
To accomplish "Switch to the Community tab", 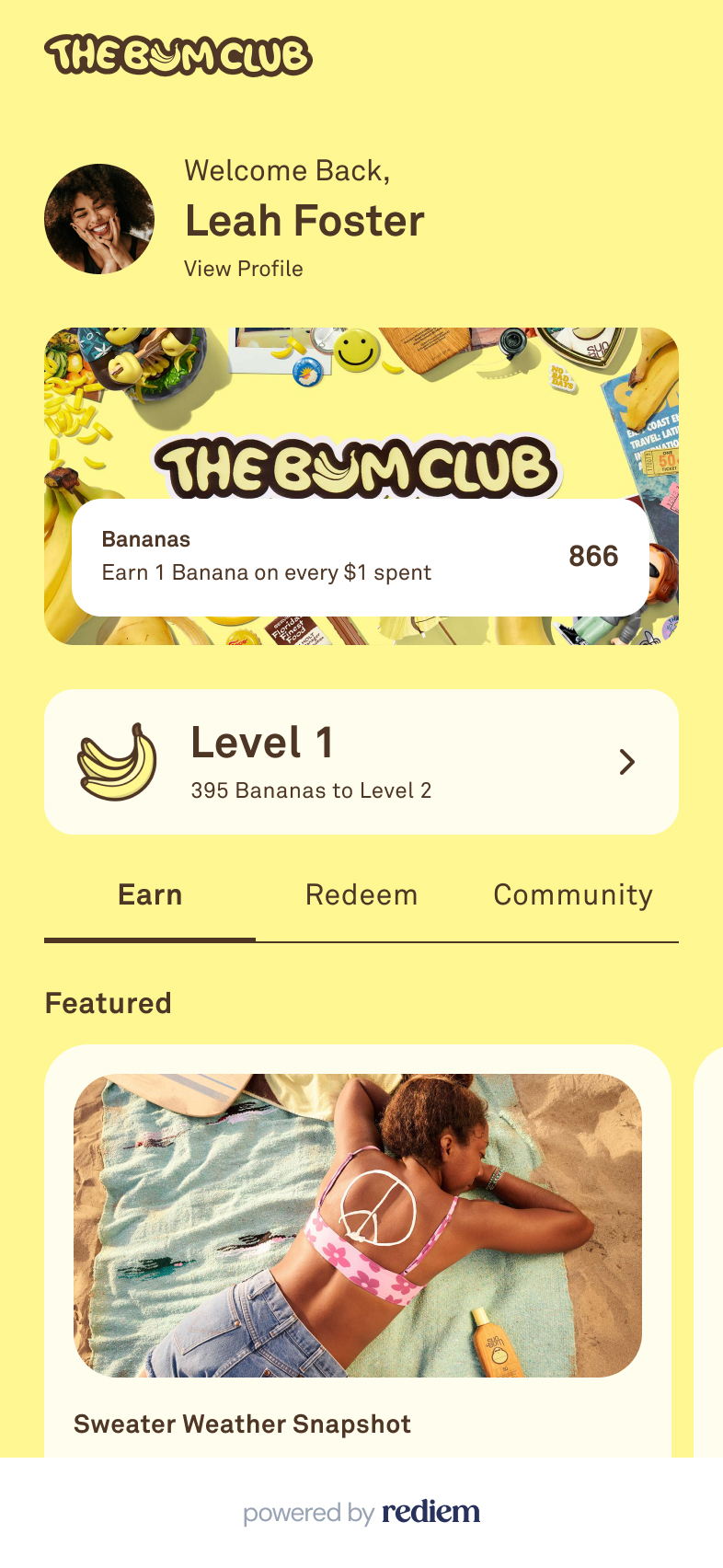I will click(572, 895).
